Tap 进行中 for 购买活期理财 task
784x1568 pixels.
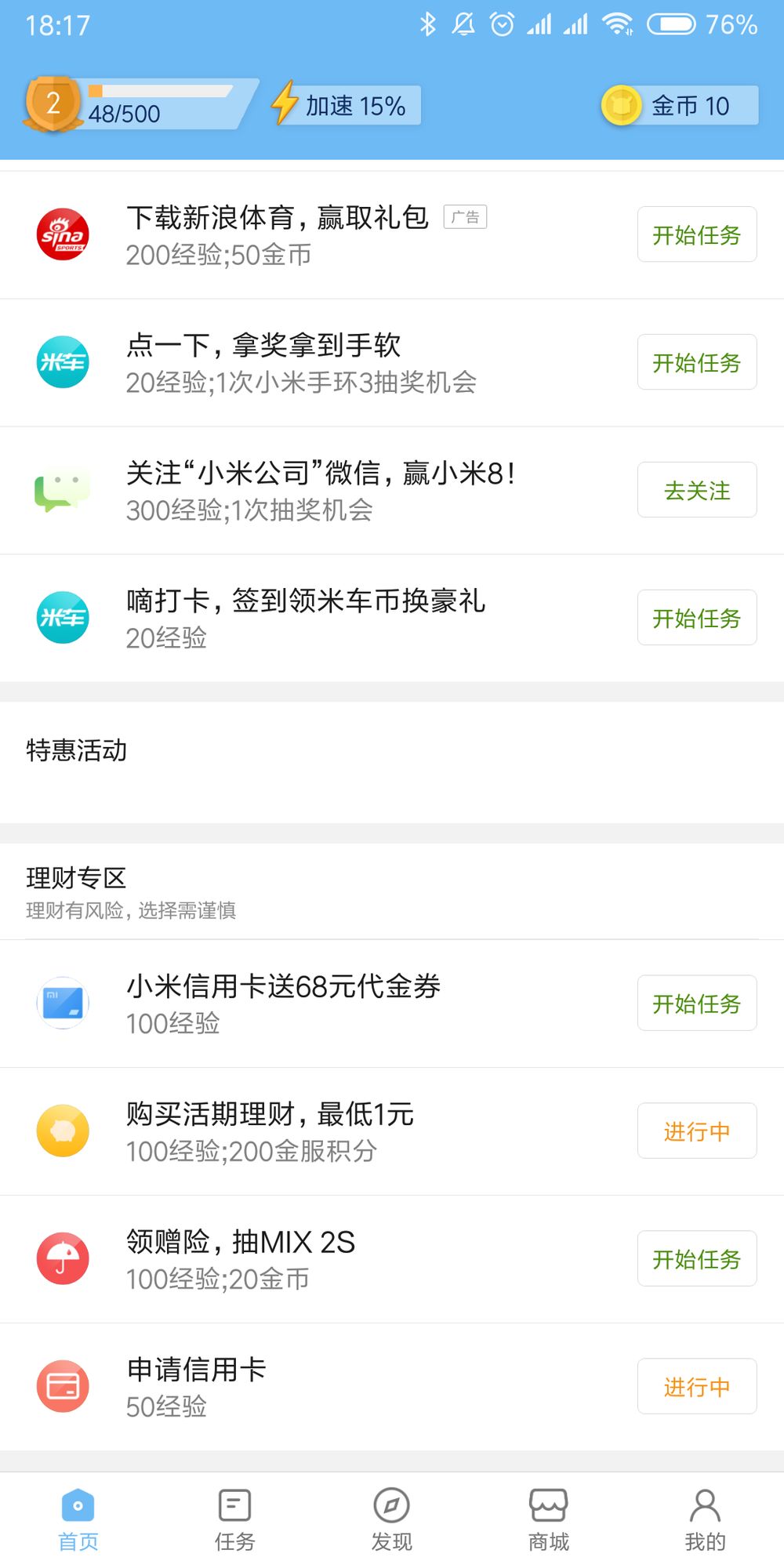[x=696, y=1131]
